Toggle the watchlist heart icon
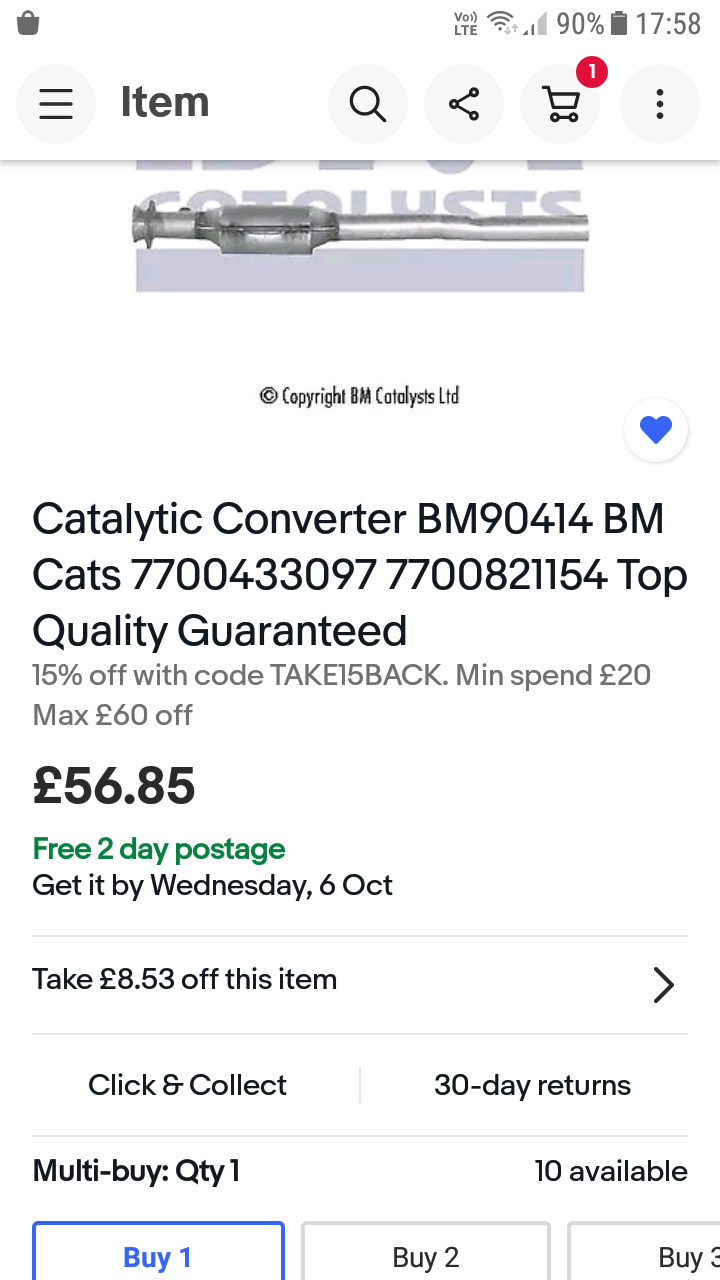 [656, 430]
